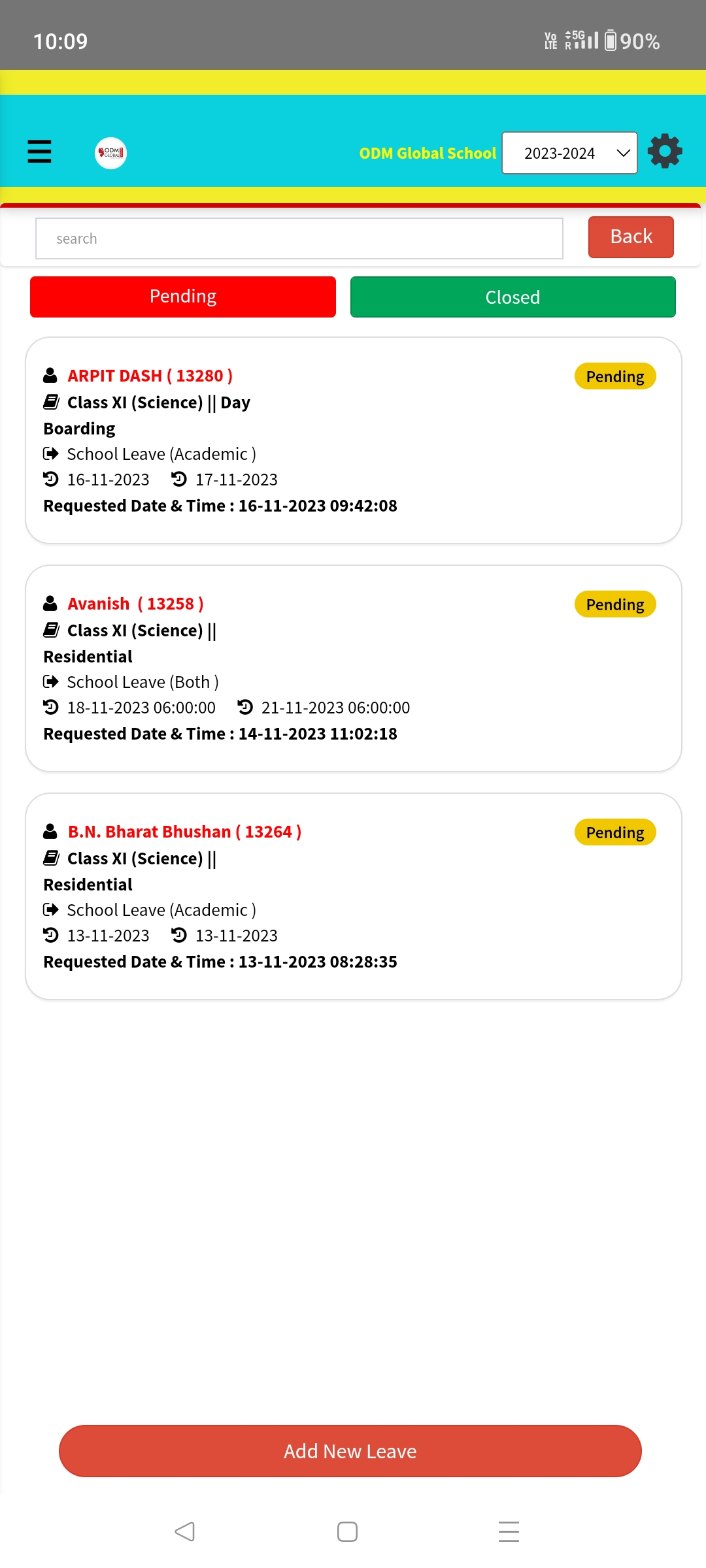Open the hamburger drawer menu
706x1568 pixels.
(39, 152)
